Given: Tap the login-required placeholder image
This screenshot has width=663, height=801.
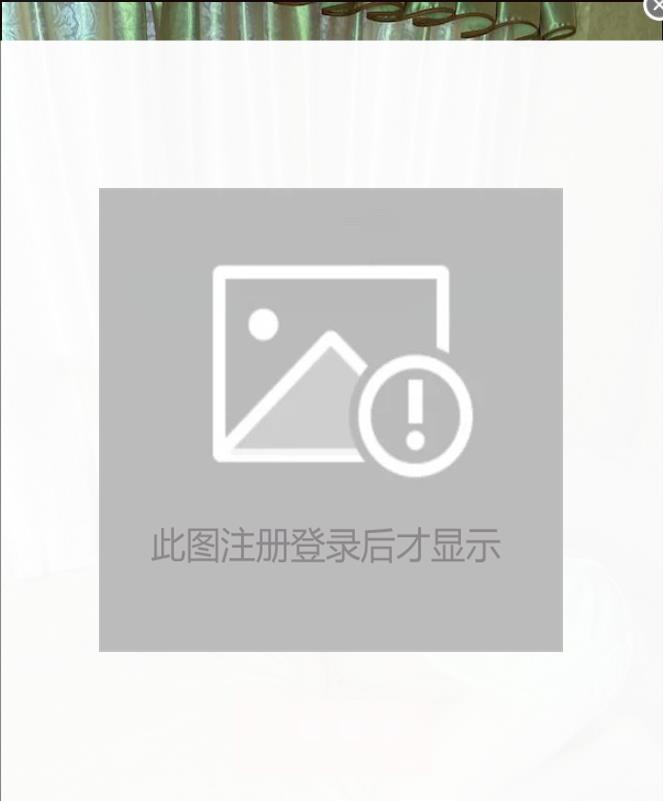Looking at the screenshot, I should 330,419.
